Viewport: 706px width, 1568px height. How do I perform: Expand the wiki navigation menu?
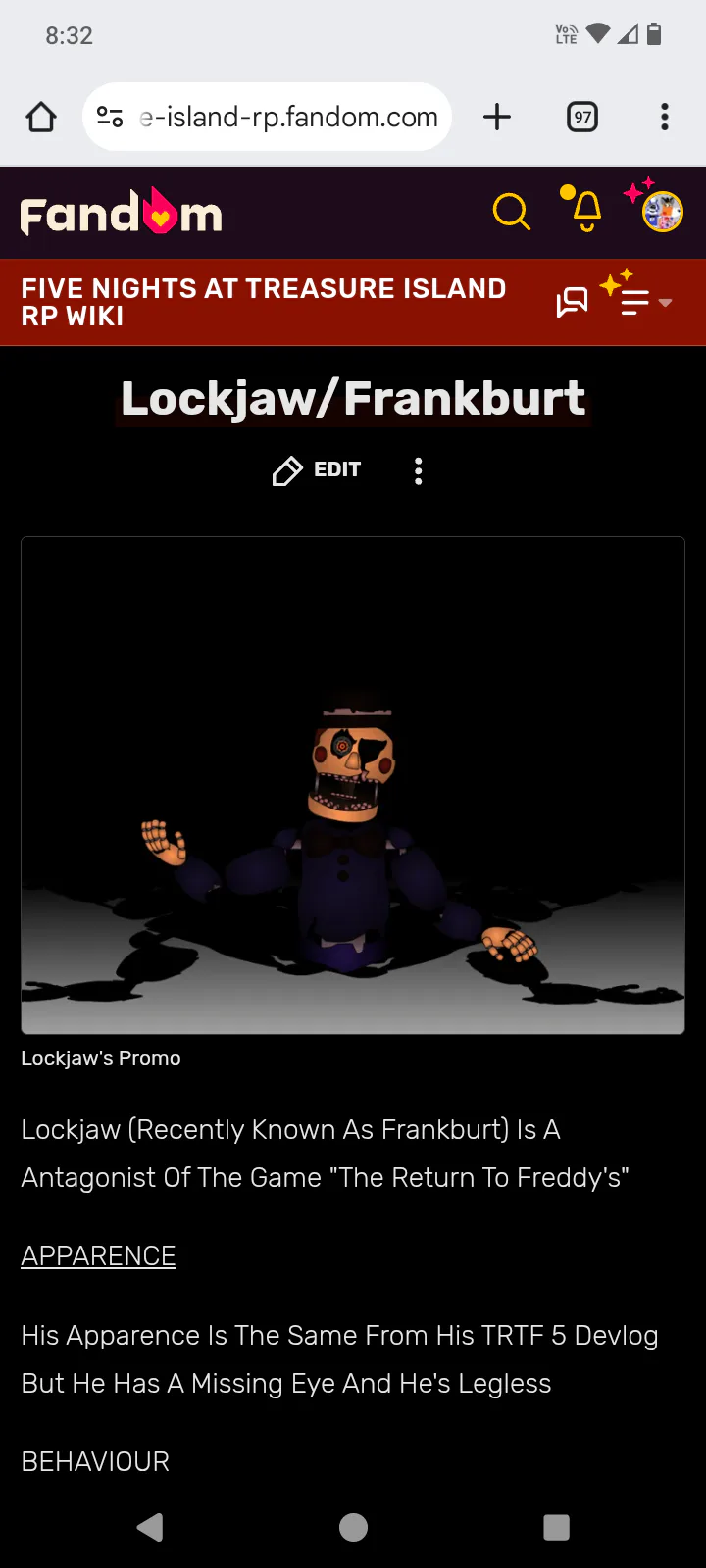[x=637, y=296]
